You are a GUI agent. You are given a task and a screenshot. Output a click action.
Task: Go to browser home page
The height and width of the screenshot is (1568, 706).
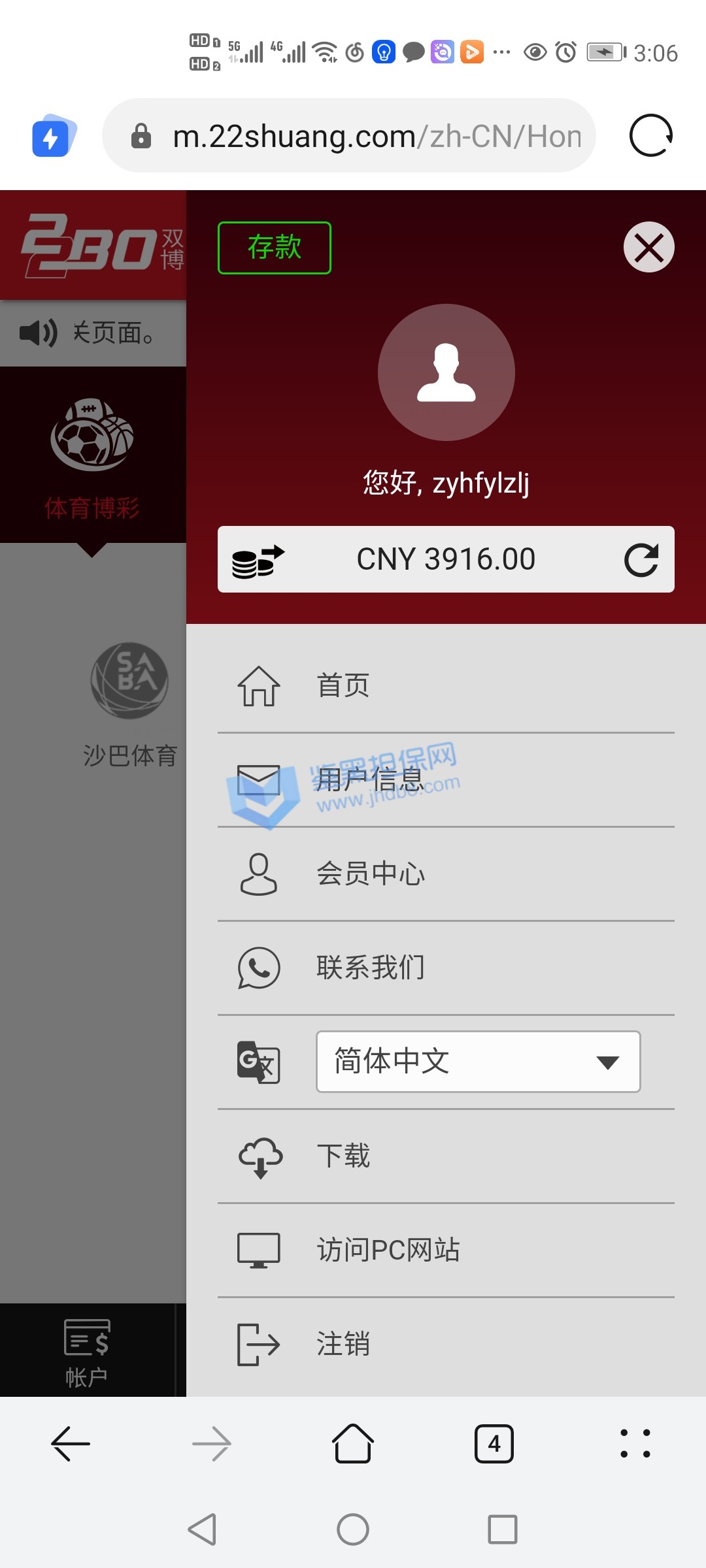353,1444
